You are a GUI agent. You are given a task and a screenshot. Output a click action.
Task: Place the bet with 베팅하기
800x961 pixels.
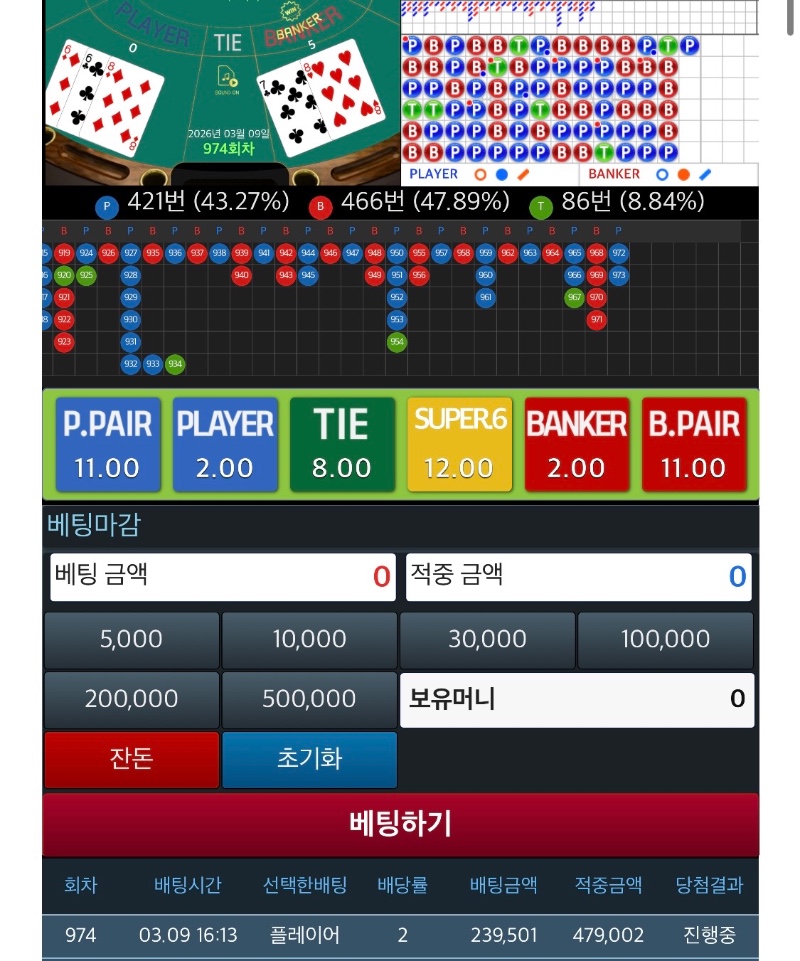pyautogui.click(x=400, y=823)
